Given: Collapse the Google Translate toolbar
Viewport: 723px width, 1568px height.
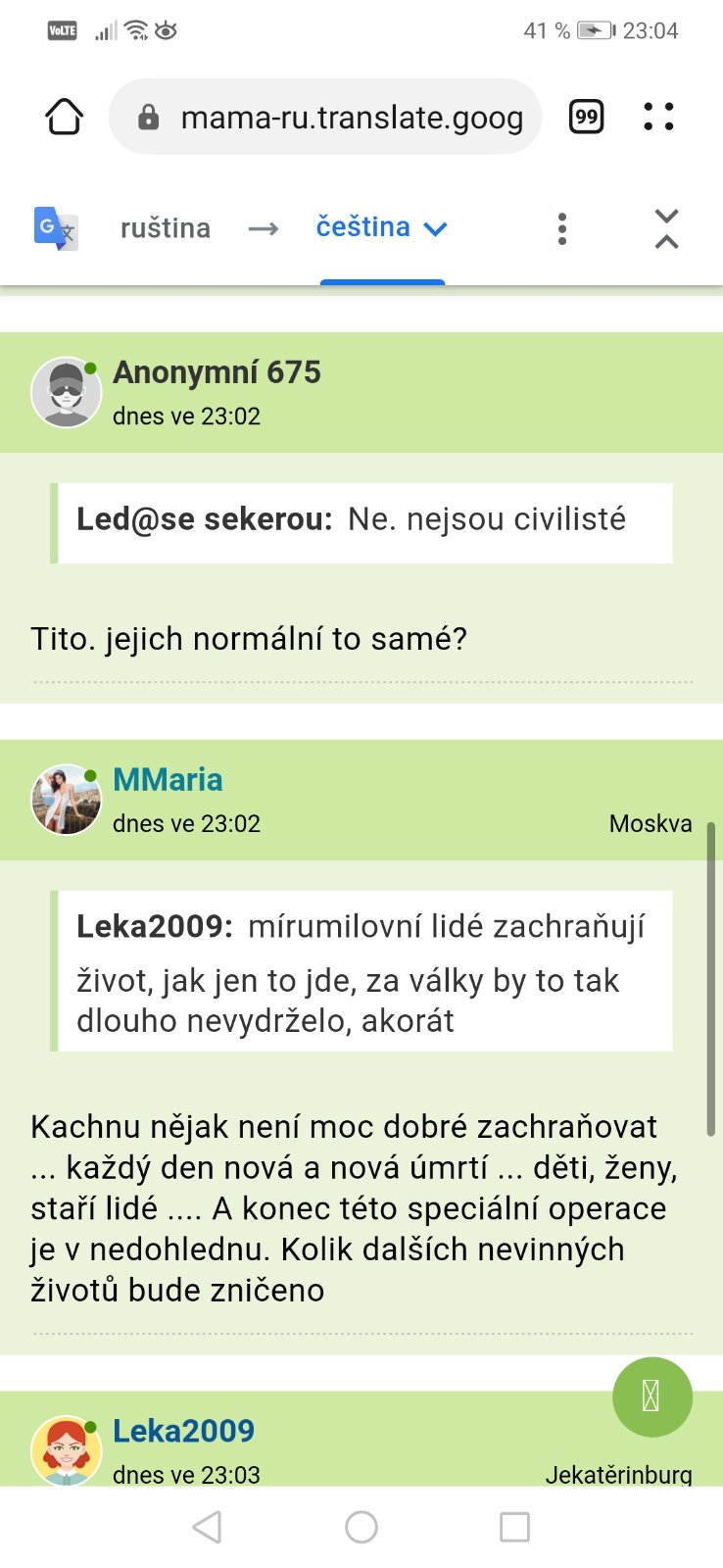Looking at the screenshot, I should point(666,228).
